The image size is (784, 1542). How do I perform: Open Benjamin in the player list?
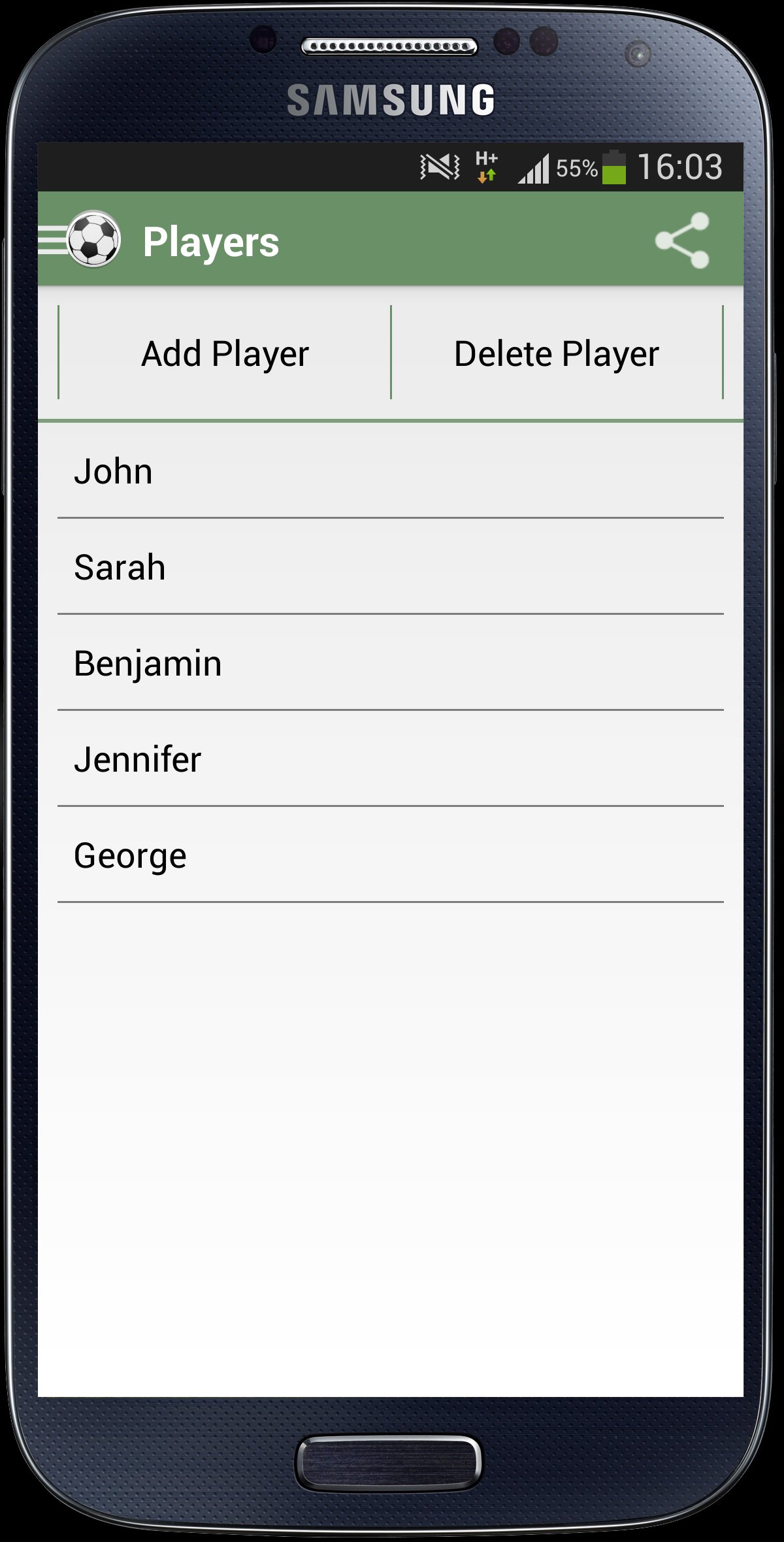(x=391, y=663)
